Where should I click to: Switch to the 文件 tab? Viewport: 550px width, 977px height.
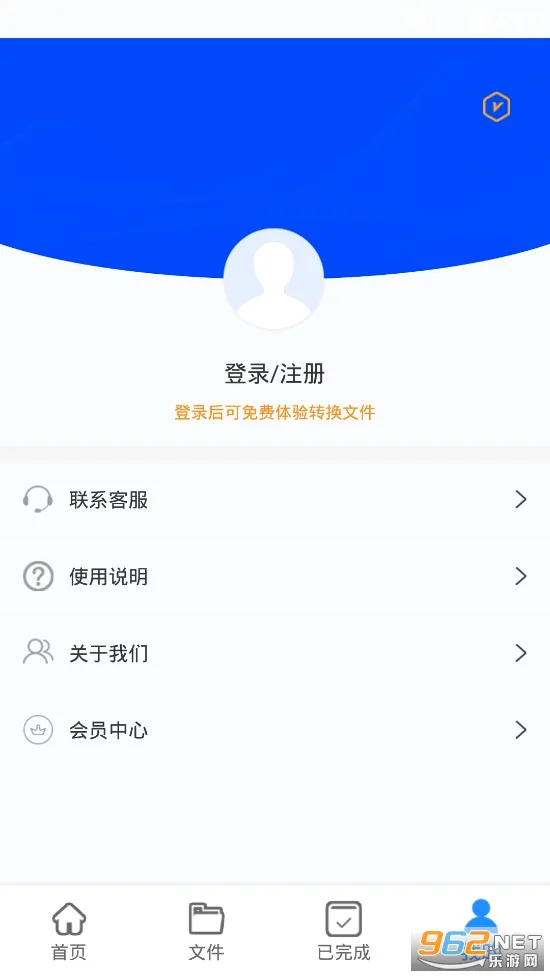click(x=206, y=931)
